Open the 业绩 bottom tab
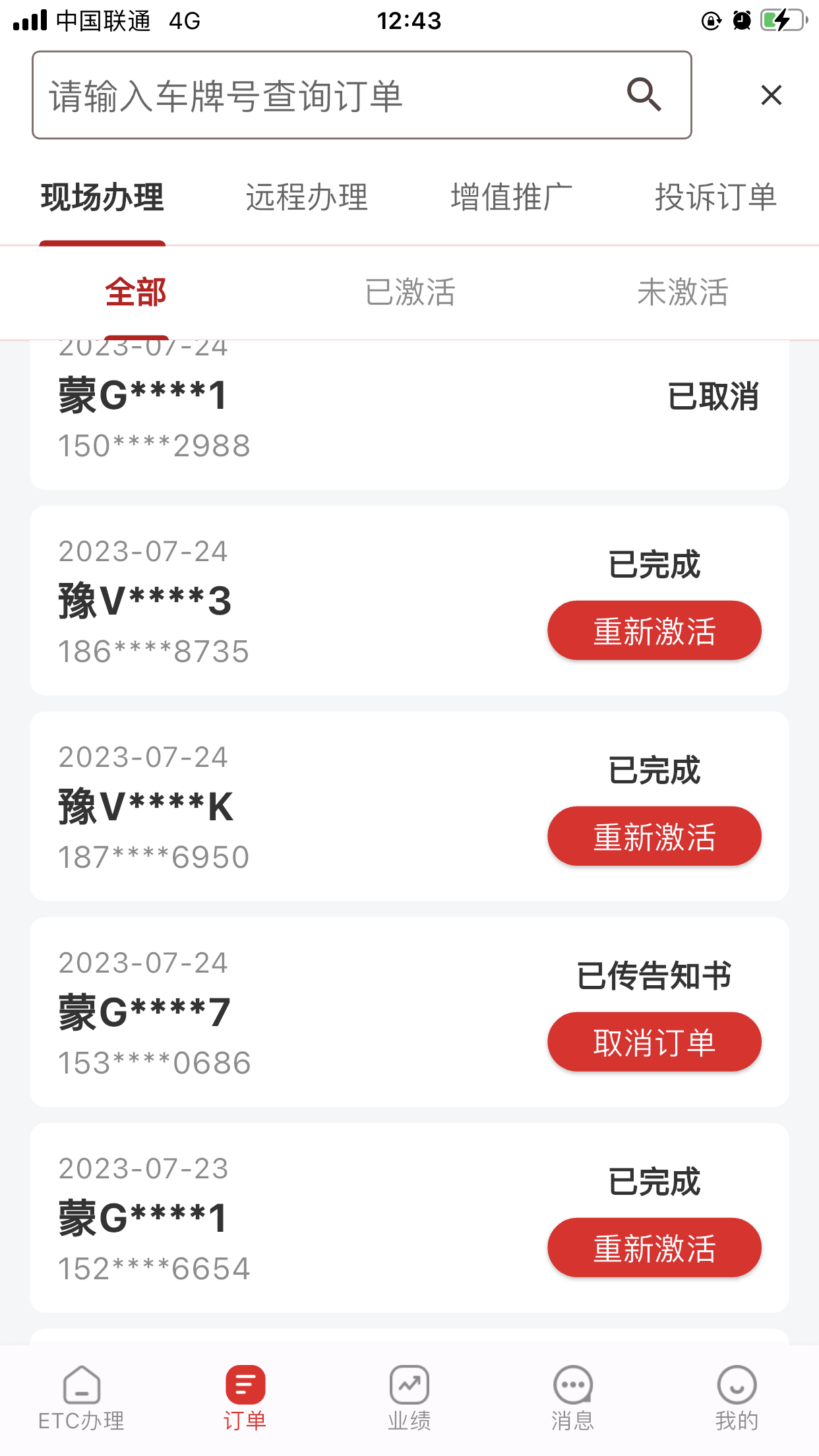This screenshot has height=1456, width=819. (x=409, y=1398)
